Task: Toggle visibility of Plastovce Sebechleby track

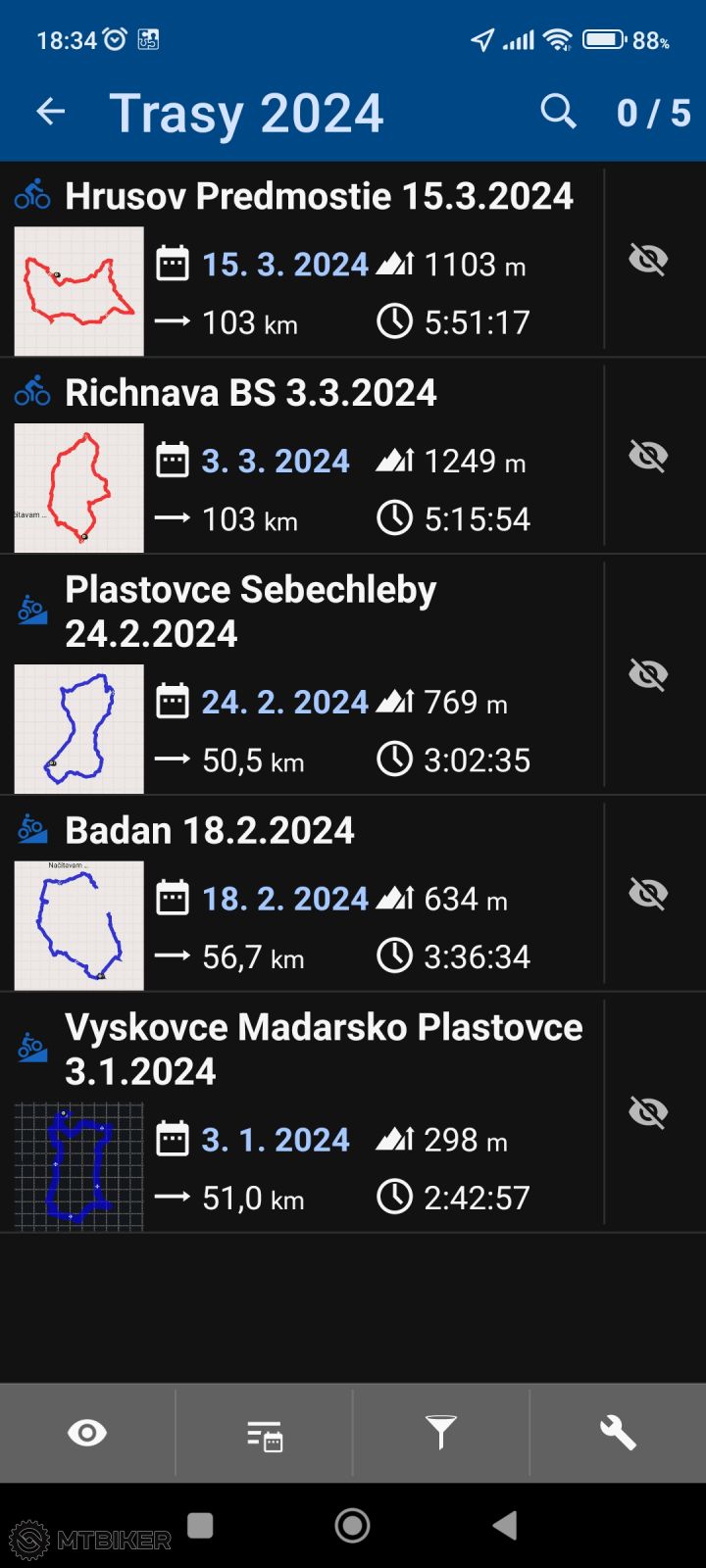Action: point(648,674)
